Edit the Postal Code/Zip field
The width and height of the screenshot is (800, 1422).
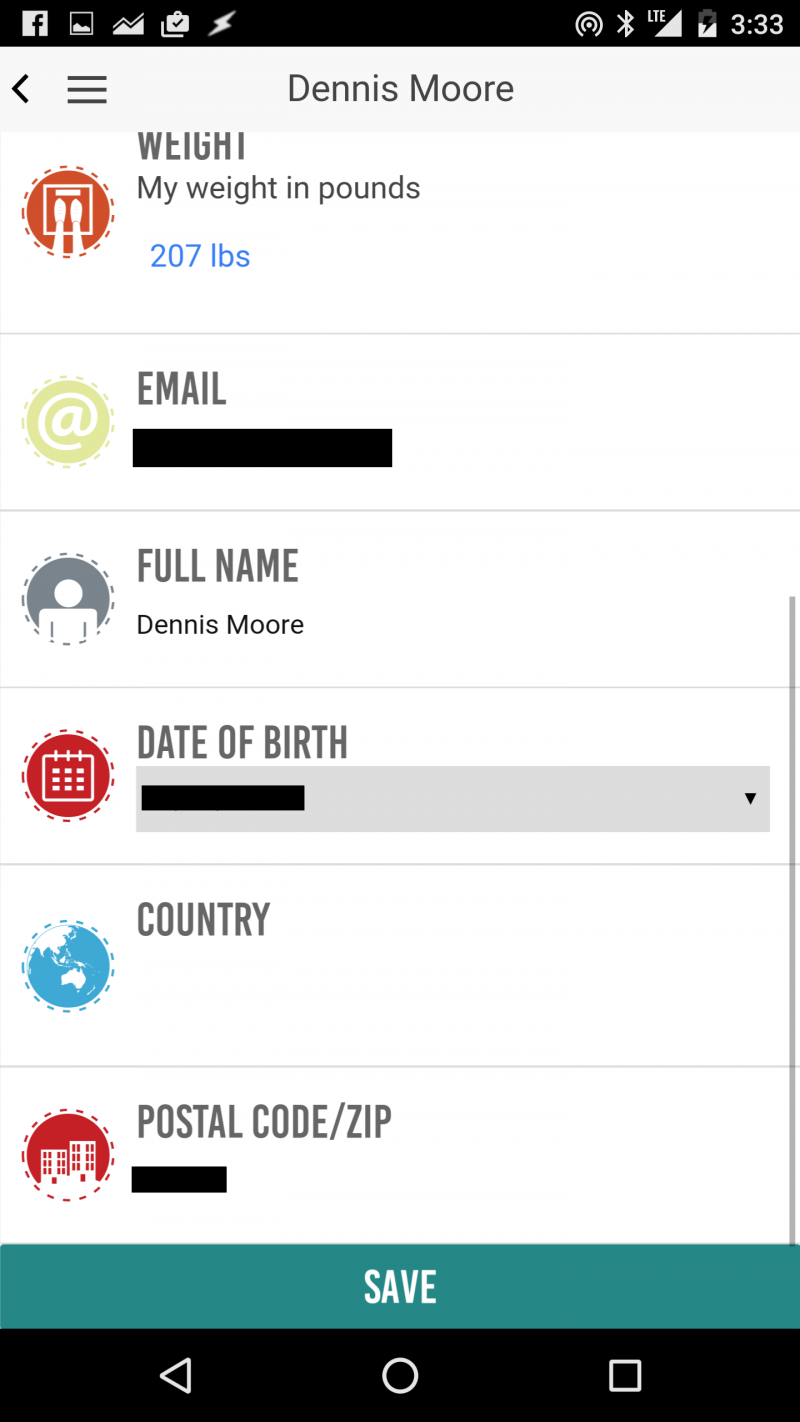(180, 1179)
